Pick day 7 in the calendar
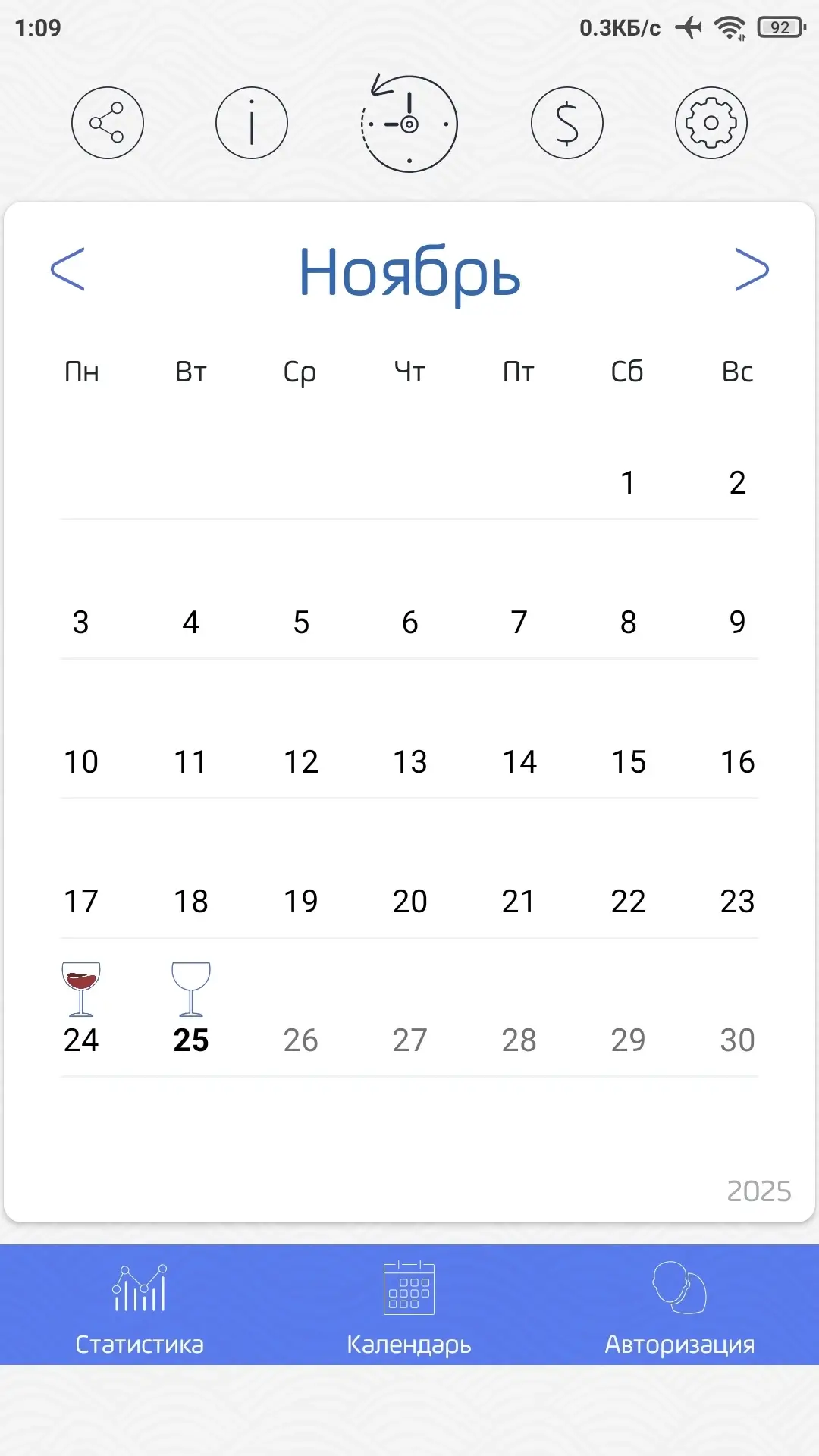This screenshot has width=819, height=1456. (x=519, y=622)
